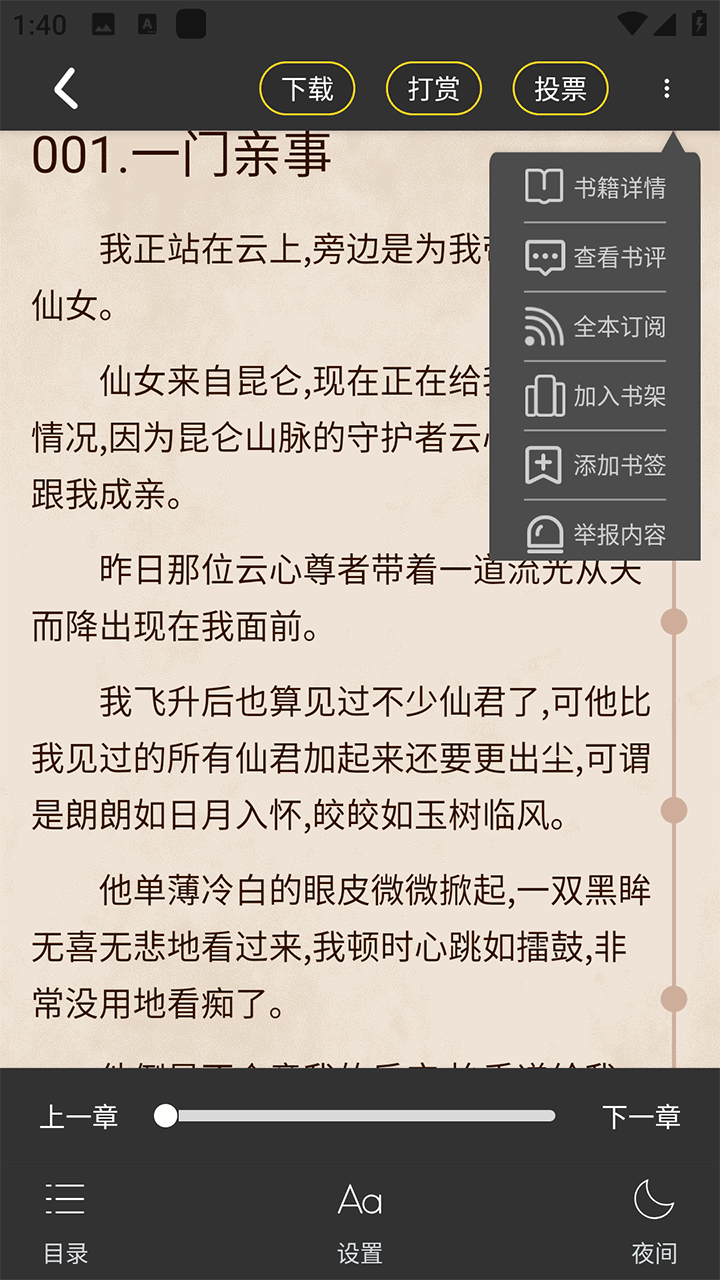Go back using the arrow icon
Viewport: 720px width, 1280px height.
[66, 89]
